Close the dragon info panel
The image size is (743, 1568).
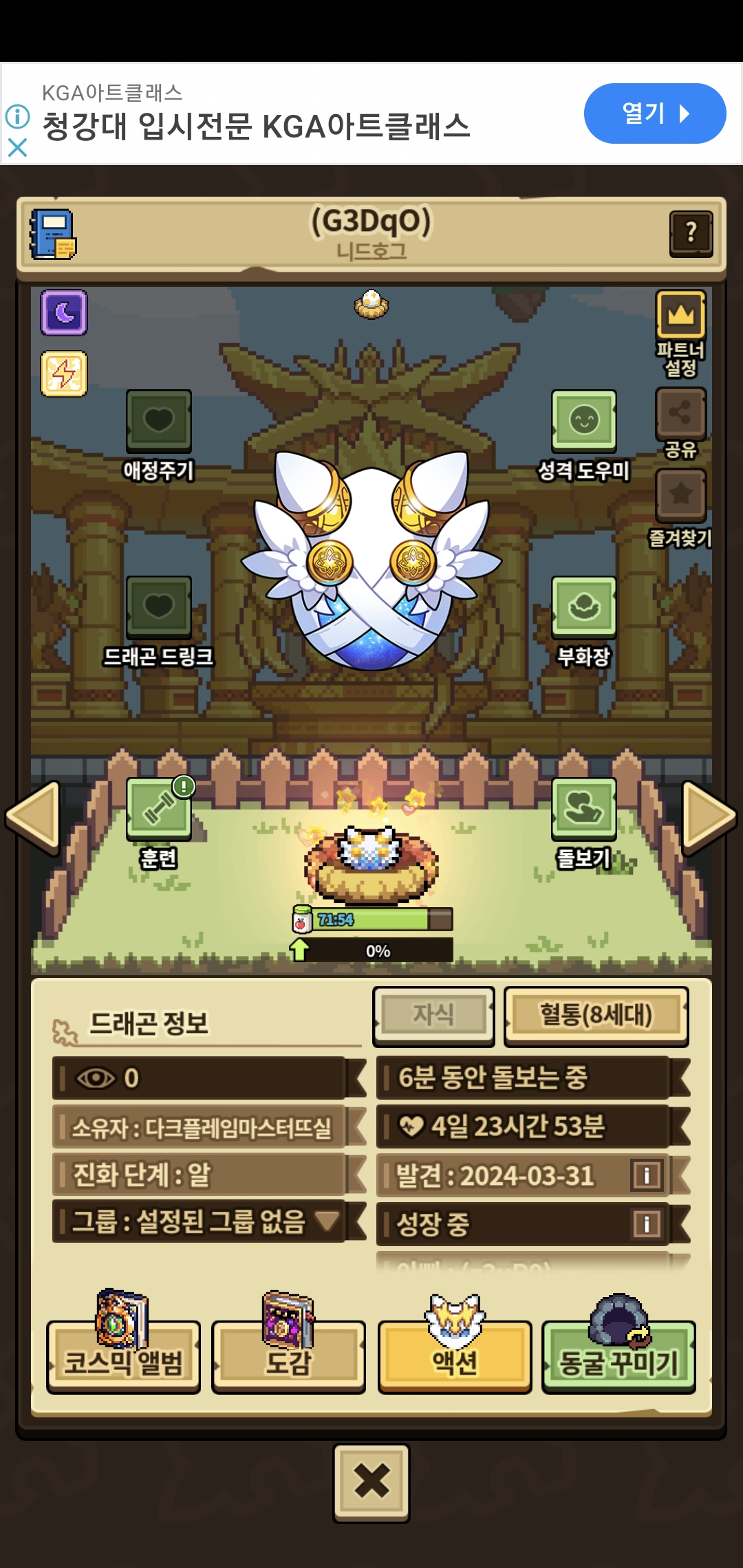[x=371, y=1481]
